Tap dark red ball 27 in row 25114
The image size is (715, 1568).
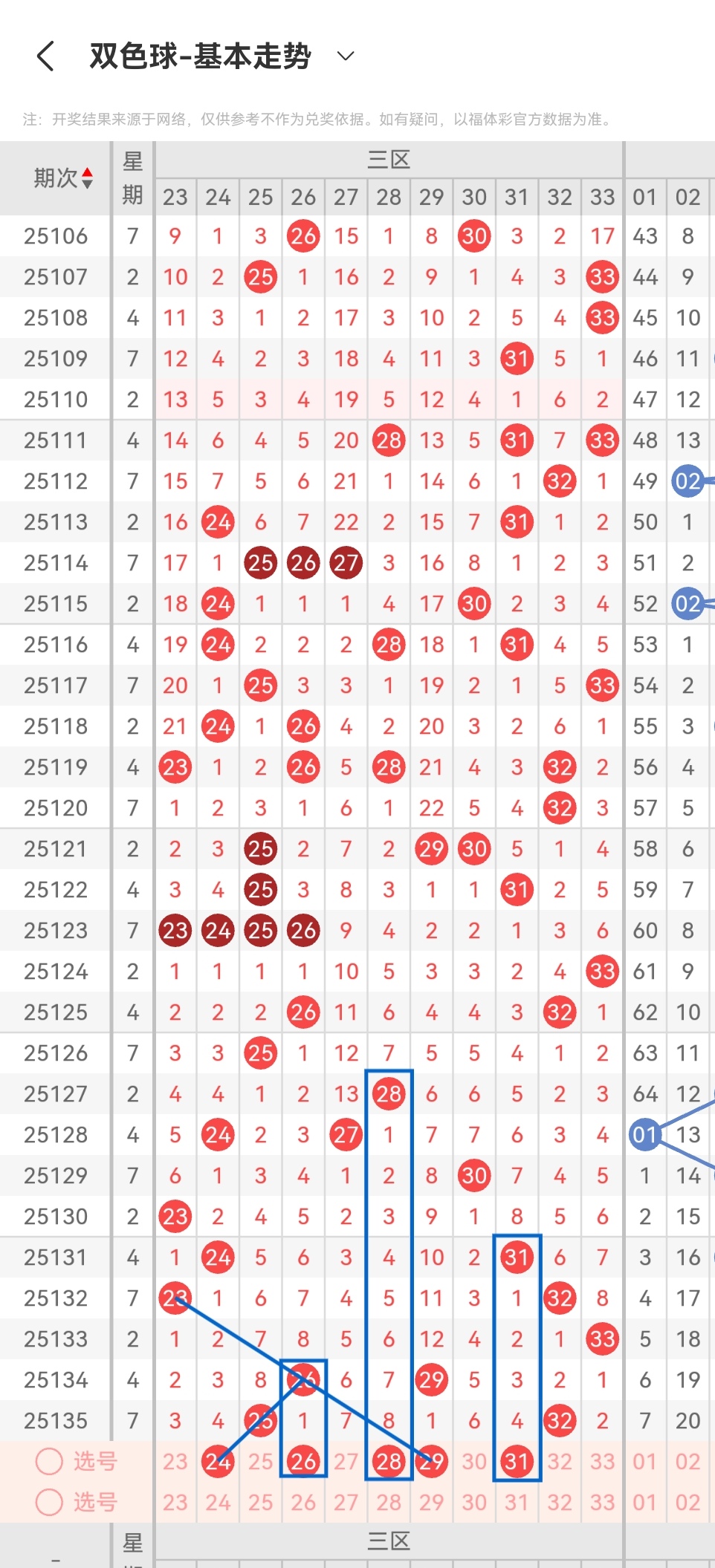pyautogui.click(x=346, y=562)
